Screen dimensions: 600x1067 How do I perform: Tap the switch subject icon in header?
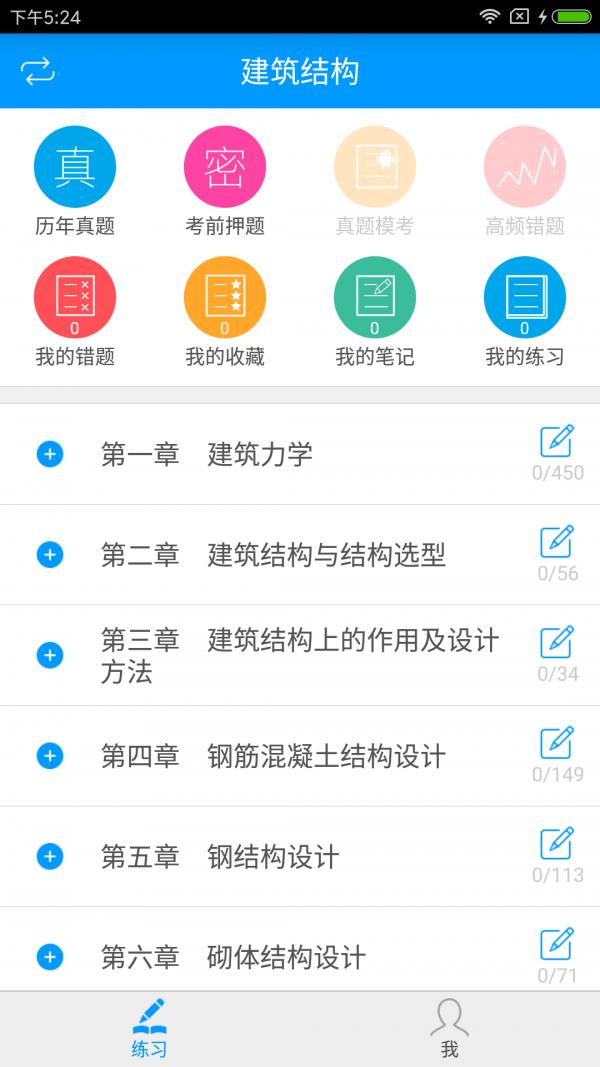point(37,71)
